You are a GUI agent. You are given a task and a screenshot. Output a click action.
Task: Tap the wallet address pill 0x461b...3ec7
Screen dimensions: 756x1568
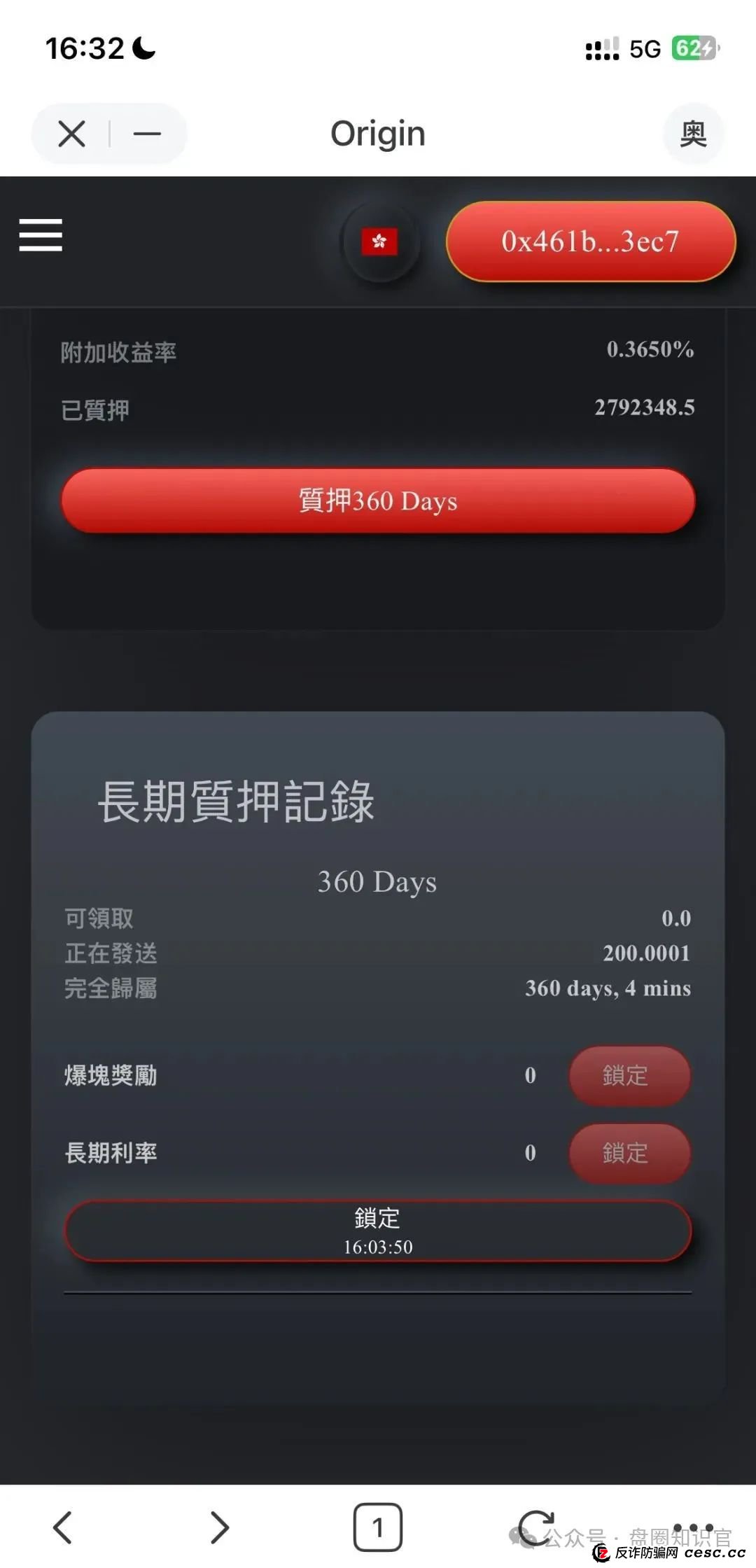coord(591,241)
